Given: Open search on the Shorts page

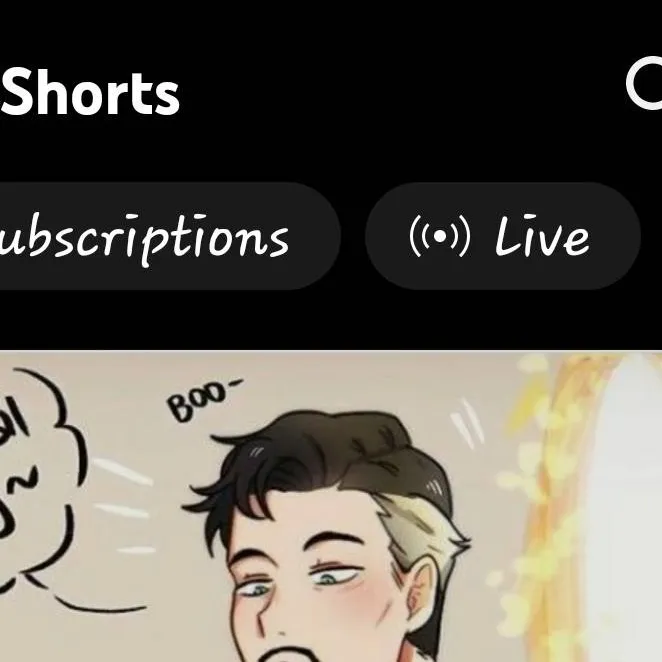Looking at the screenshot, I should (x=646, y=84).
